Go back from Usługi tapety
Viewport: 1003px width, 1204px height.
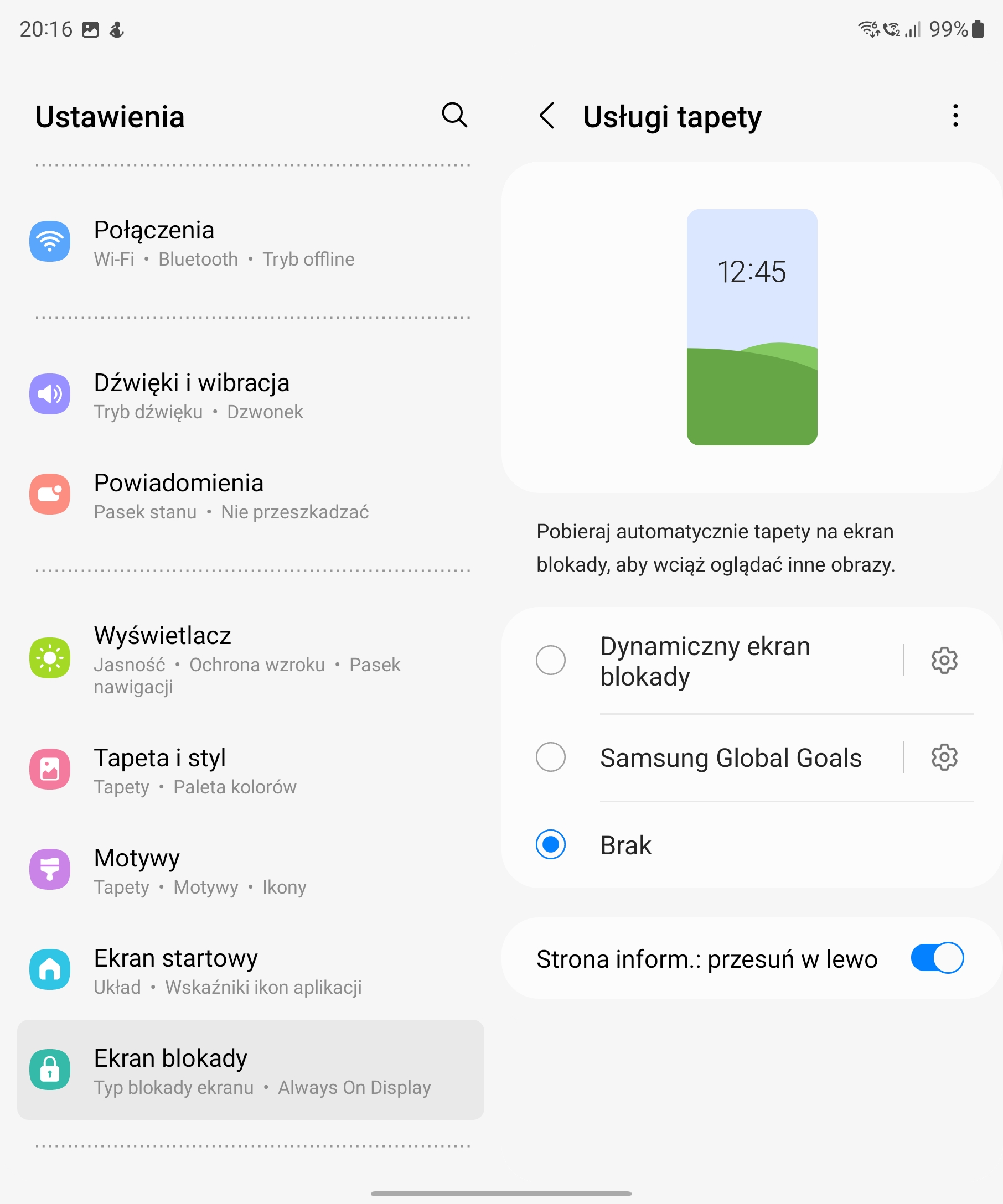[547, 116]
